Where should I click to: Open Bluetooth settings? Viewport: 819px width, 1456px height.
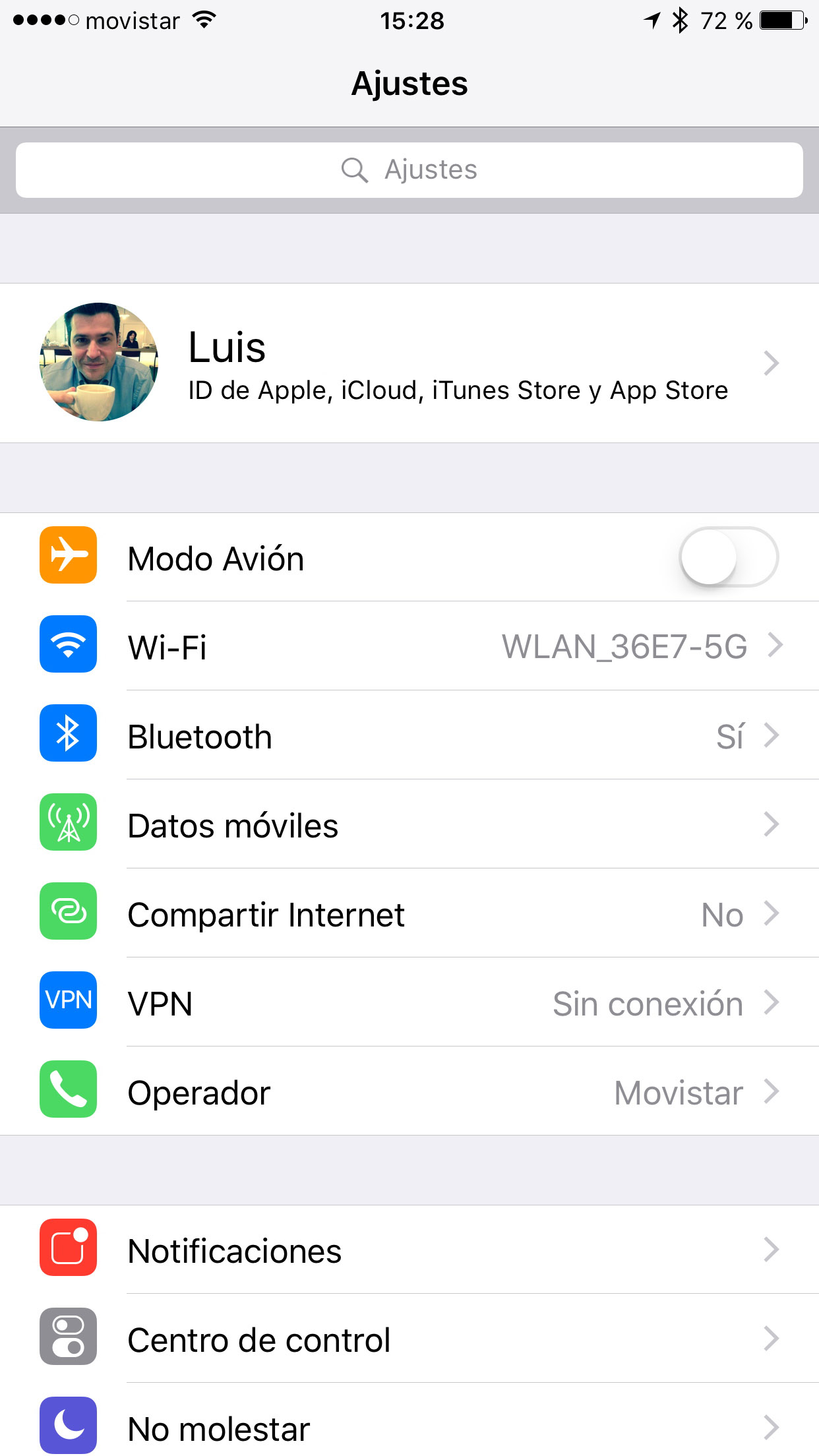[409, 735]
